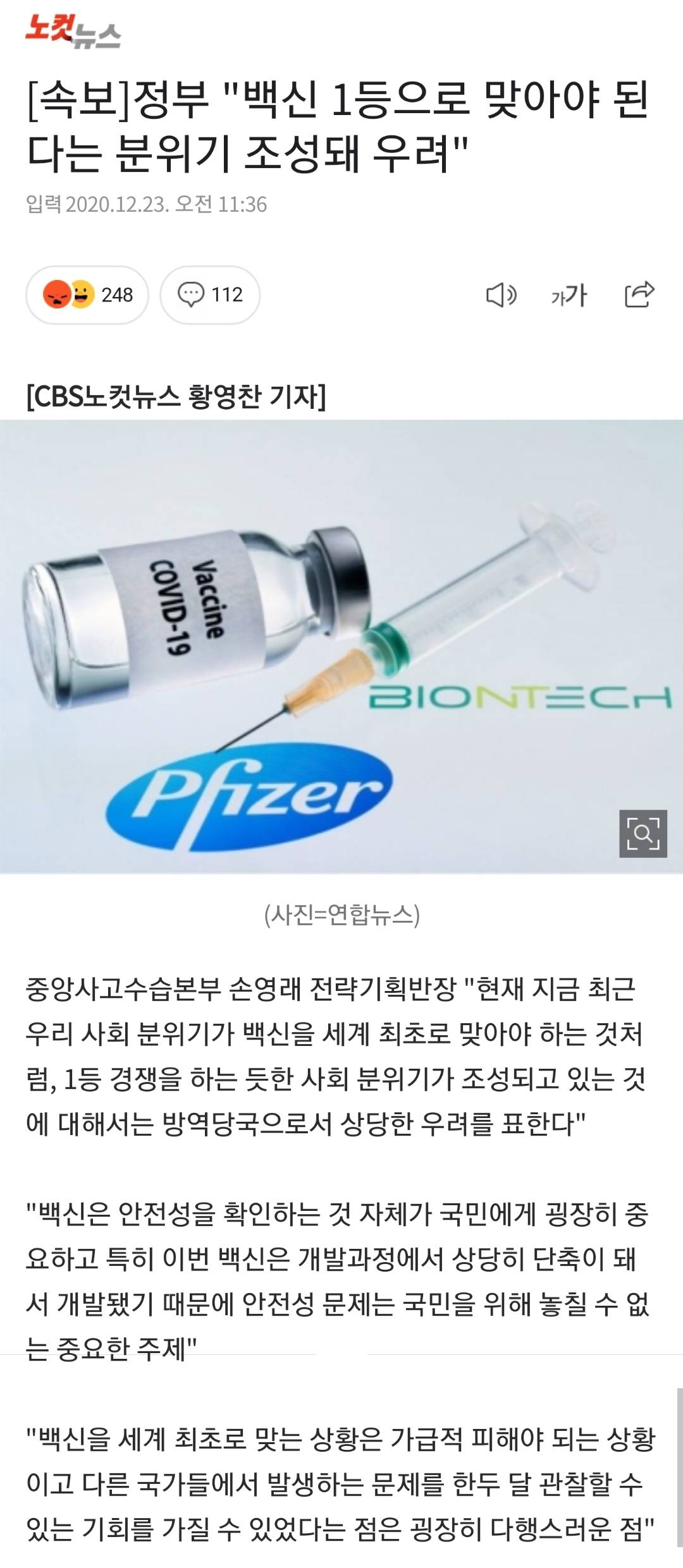Enlarge the vaccine photo with magnifier icon
Screen dimensions: 683x1568
pyautogui.click(x=643, y=833)
